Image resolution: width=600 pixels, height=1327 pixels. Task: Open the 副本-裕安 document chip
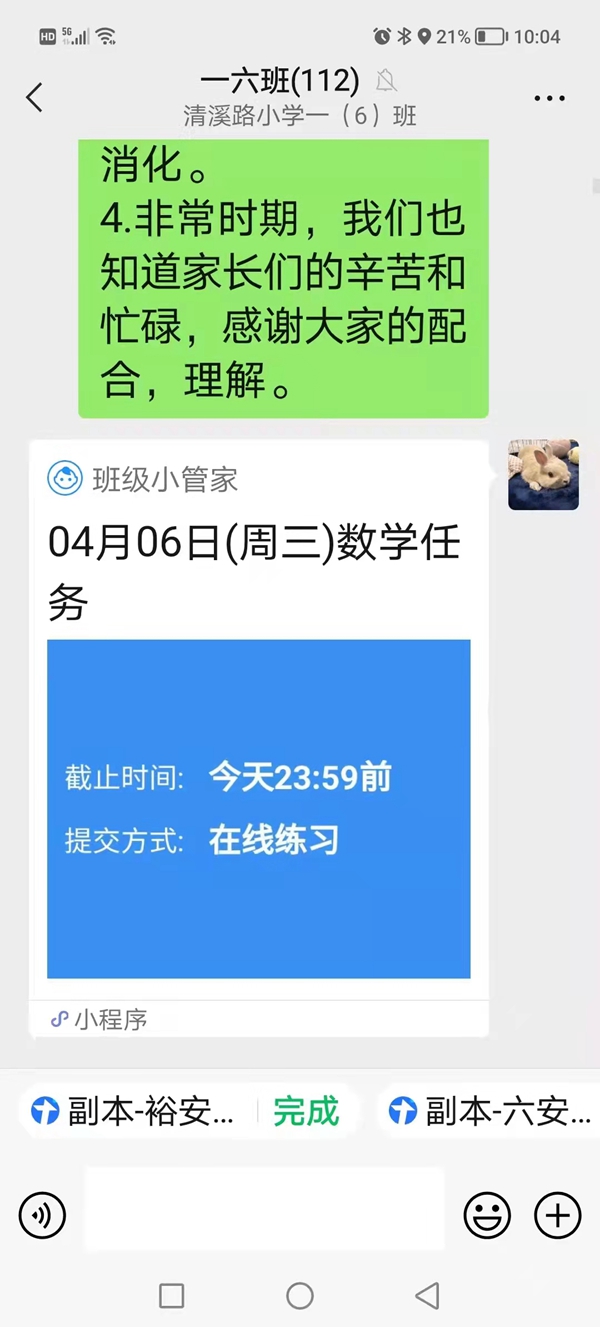coord(135,1111)
